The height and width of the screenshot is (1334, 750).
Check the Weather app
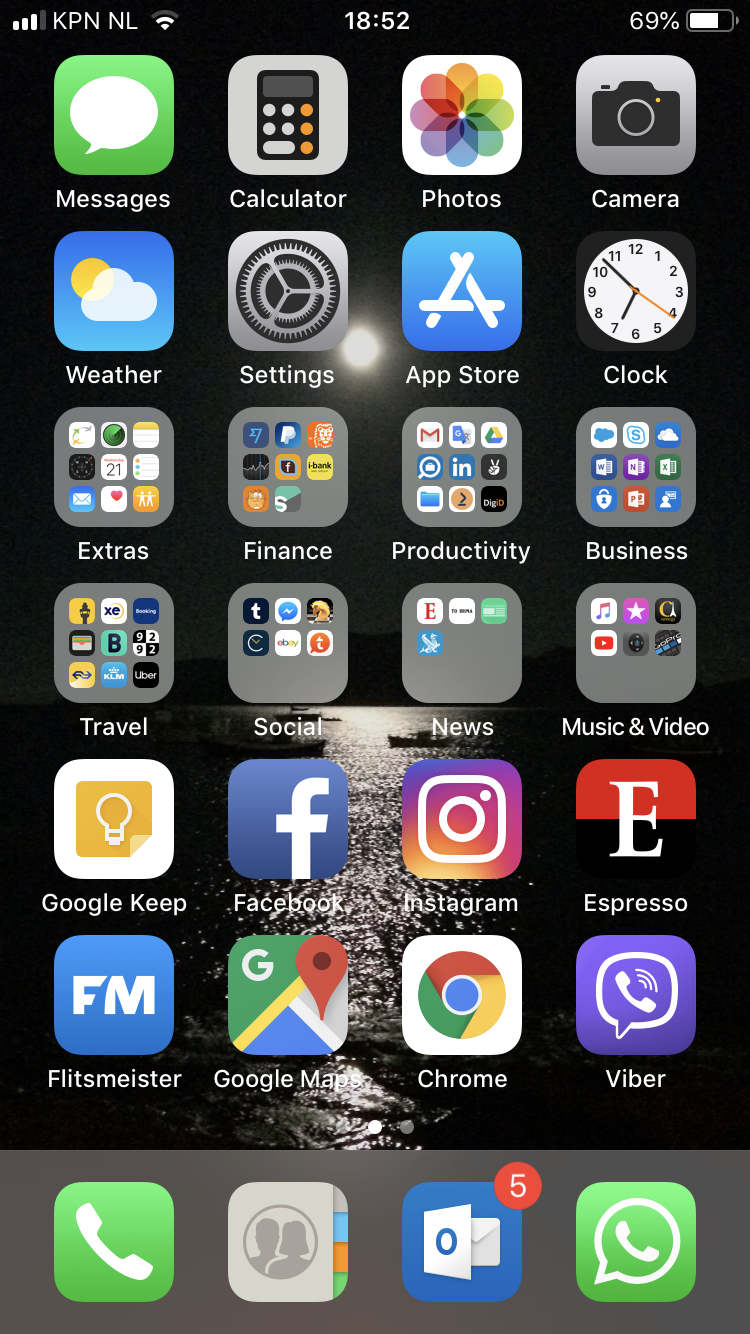(x=114, y=291)
